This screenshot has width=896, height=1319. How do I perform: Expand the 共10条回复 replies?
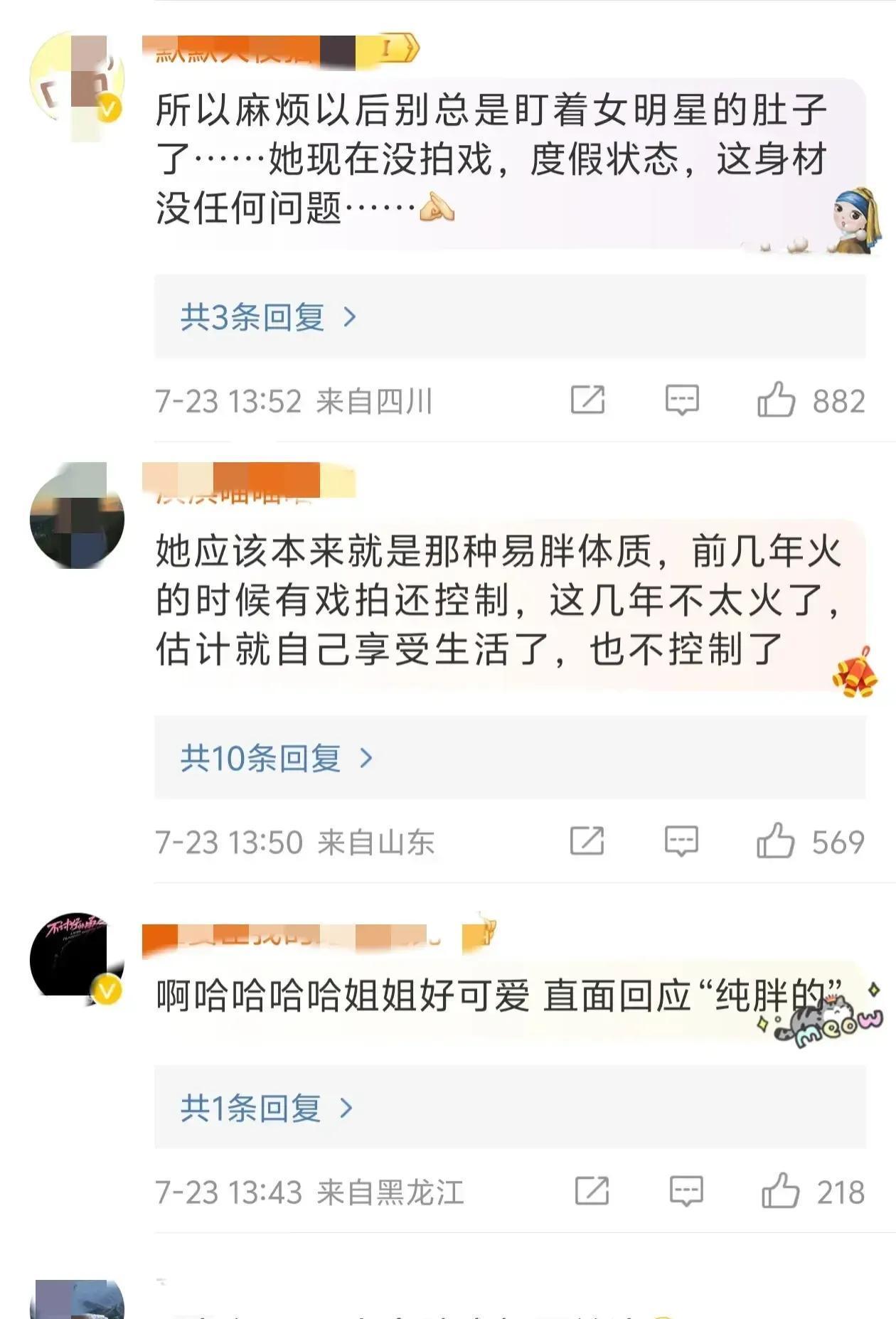click(276, 759)
